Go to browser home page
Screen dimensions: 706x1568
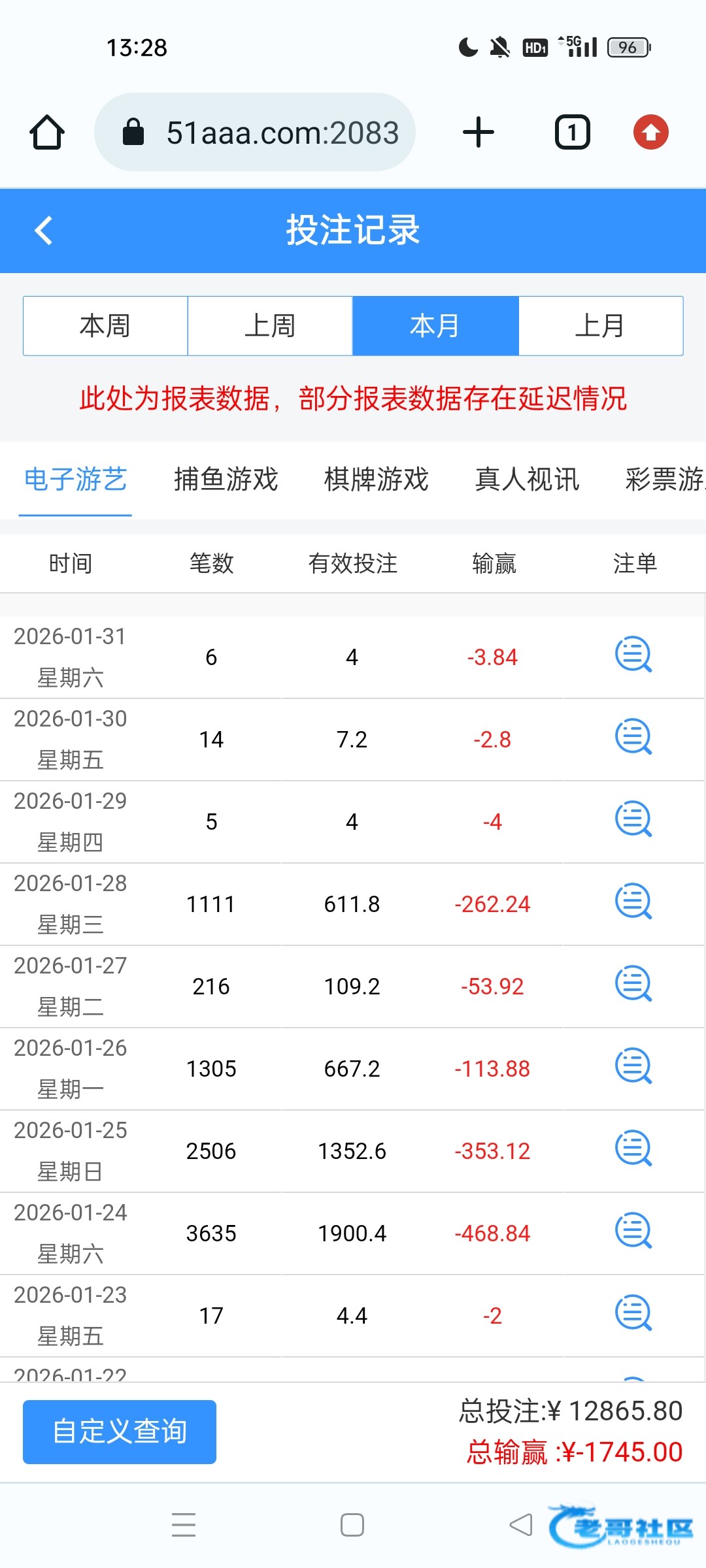coord(47,132)
